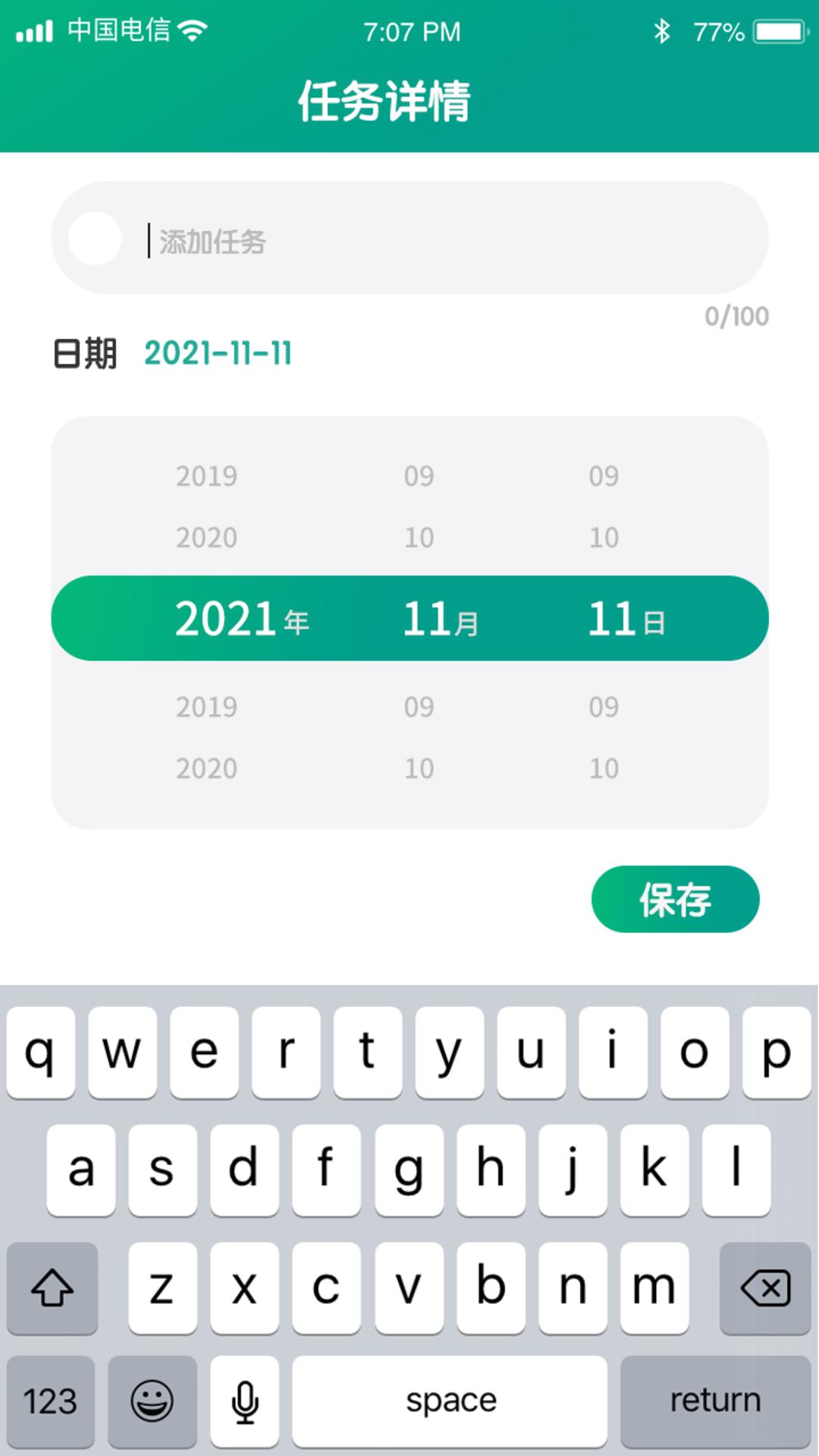Tap the shift arrow key
Screen dimensions: 819x1456
52,1287
